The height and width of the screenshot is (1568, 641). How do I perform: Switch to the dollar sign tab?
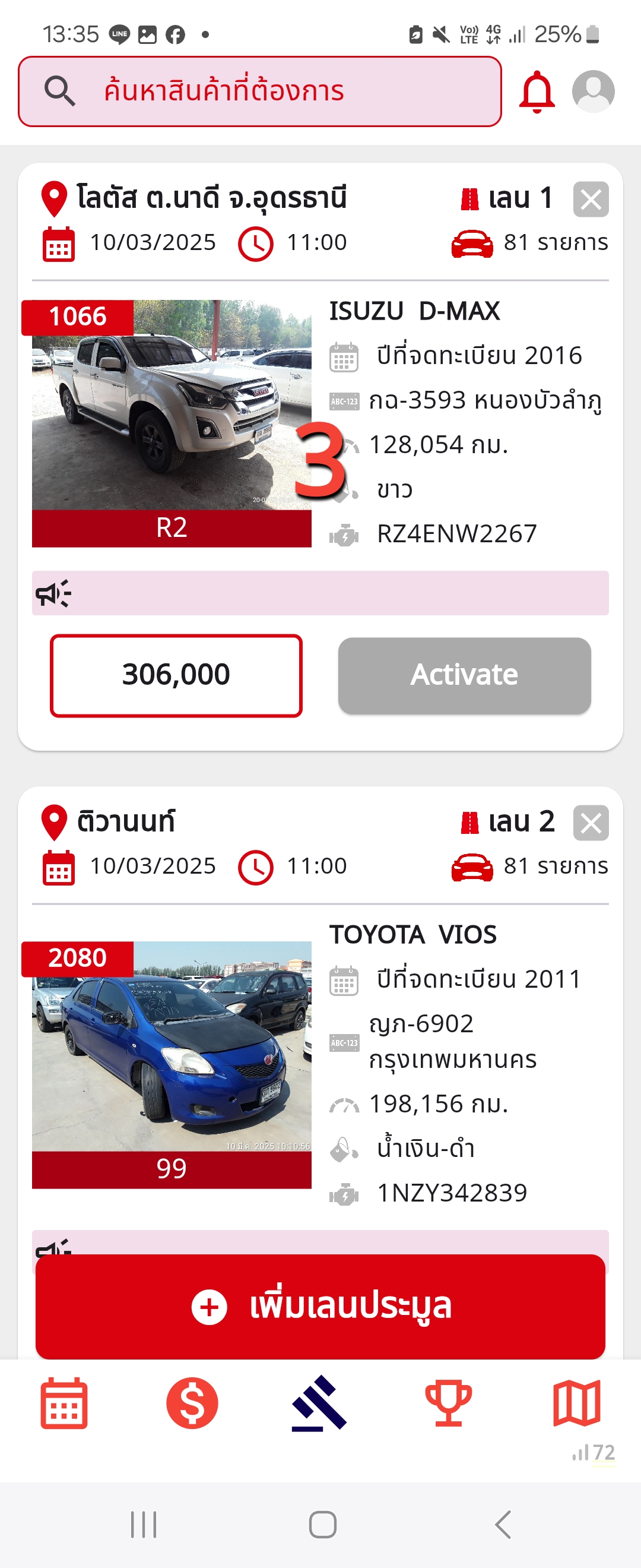point(192,1403)
